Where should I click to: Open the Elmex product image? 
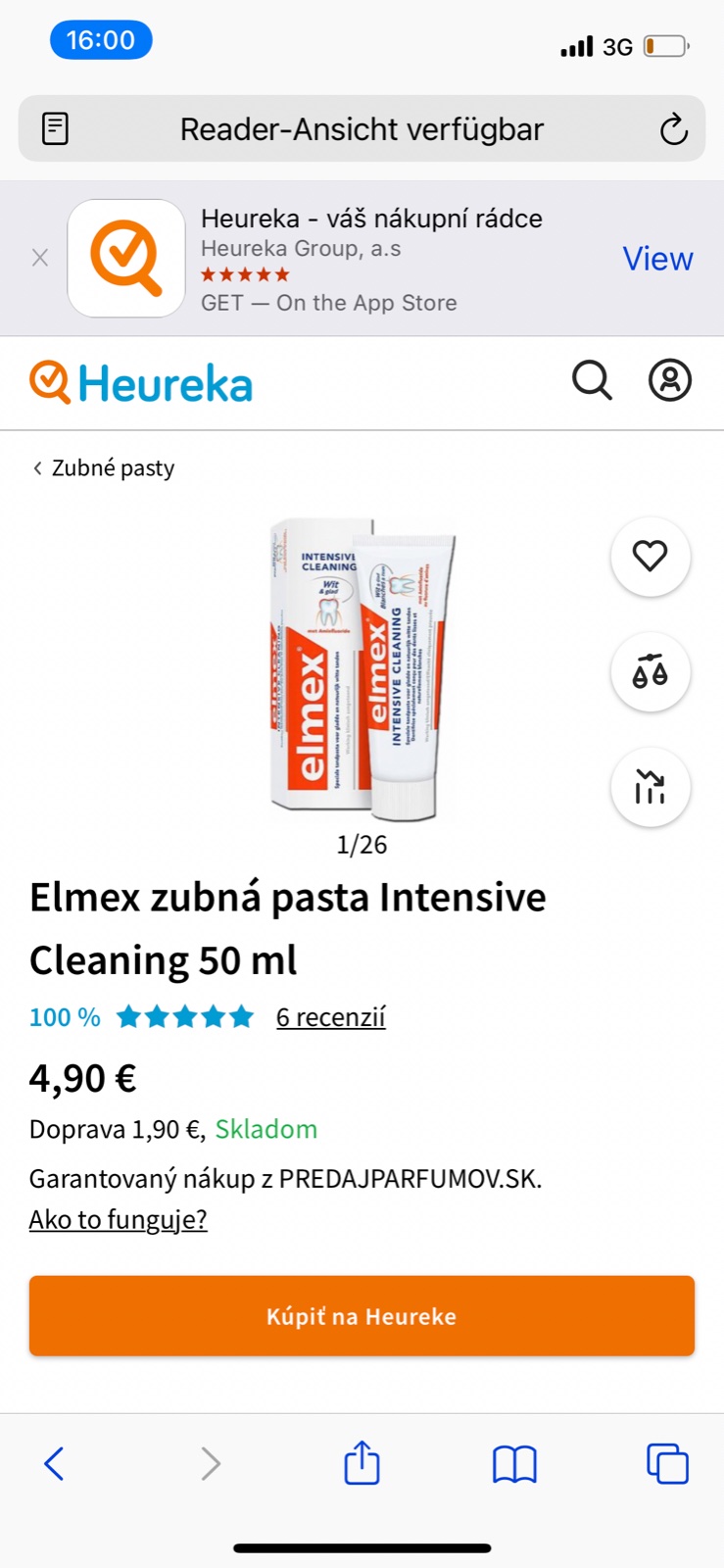(362, 668)
